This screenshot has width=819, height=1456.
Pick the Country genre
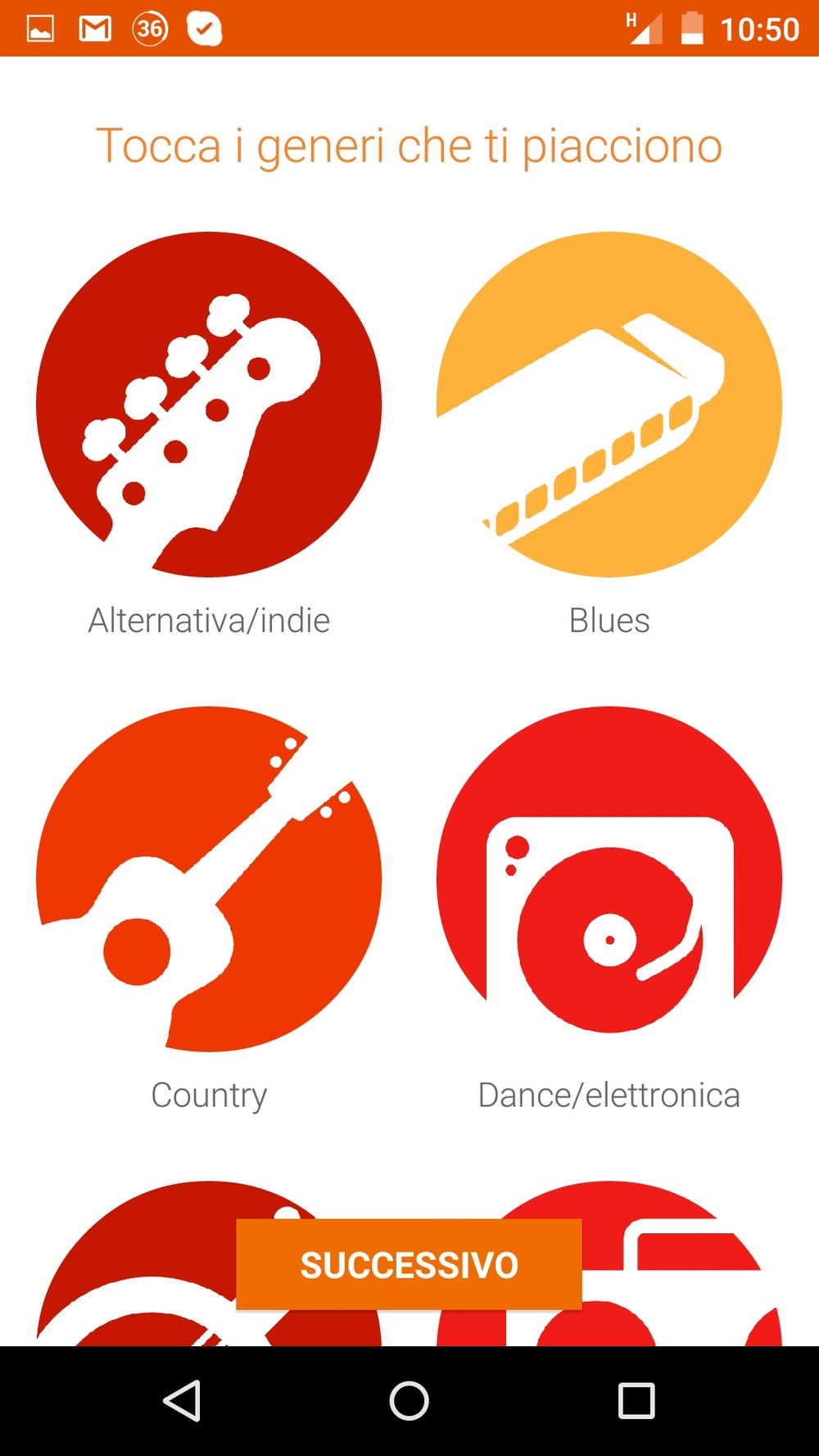pyautogui.click(x=209, y=879)
